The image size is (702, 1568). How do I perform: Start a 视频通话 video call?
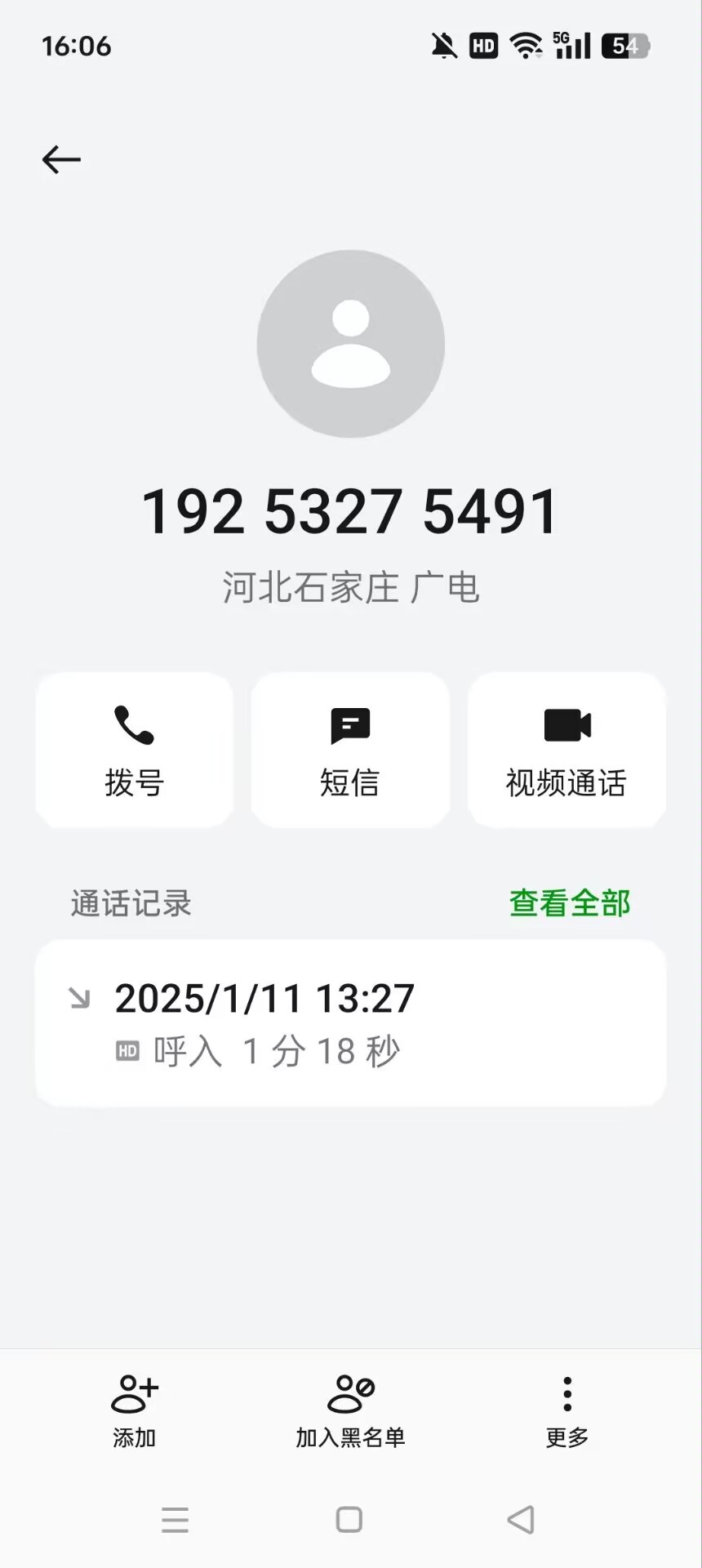pos(566,750)
